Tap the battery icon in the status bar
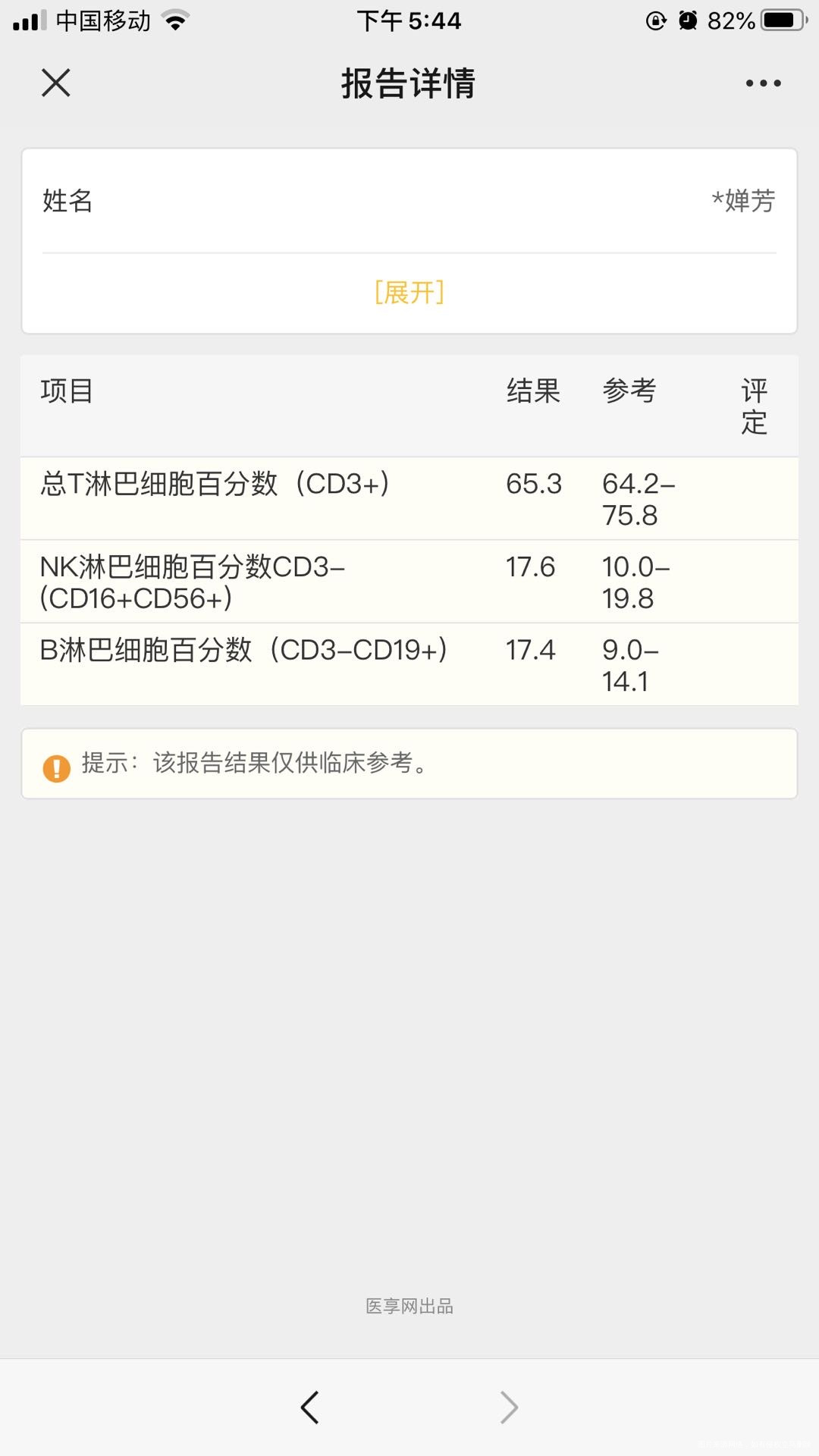Image resolution: width=819 pixels, height=1456 pixels. click(x=781, y=20)
